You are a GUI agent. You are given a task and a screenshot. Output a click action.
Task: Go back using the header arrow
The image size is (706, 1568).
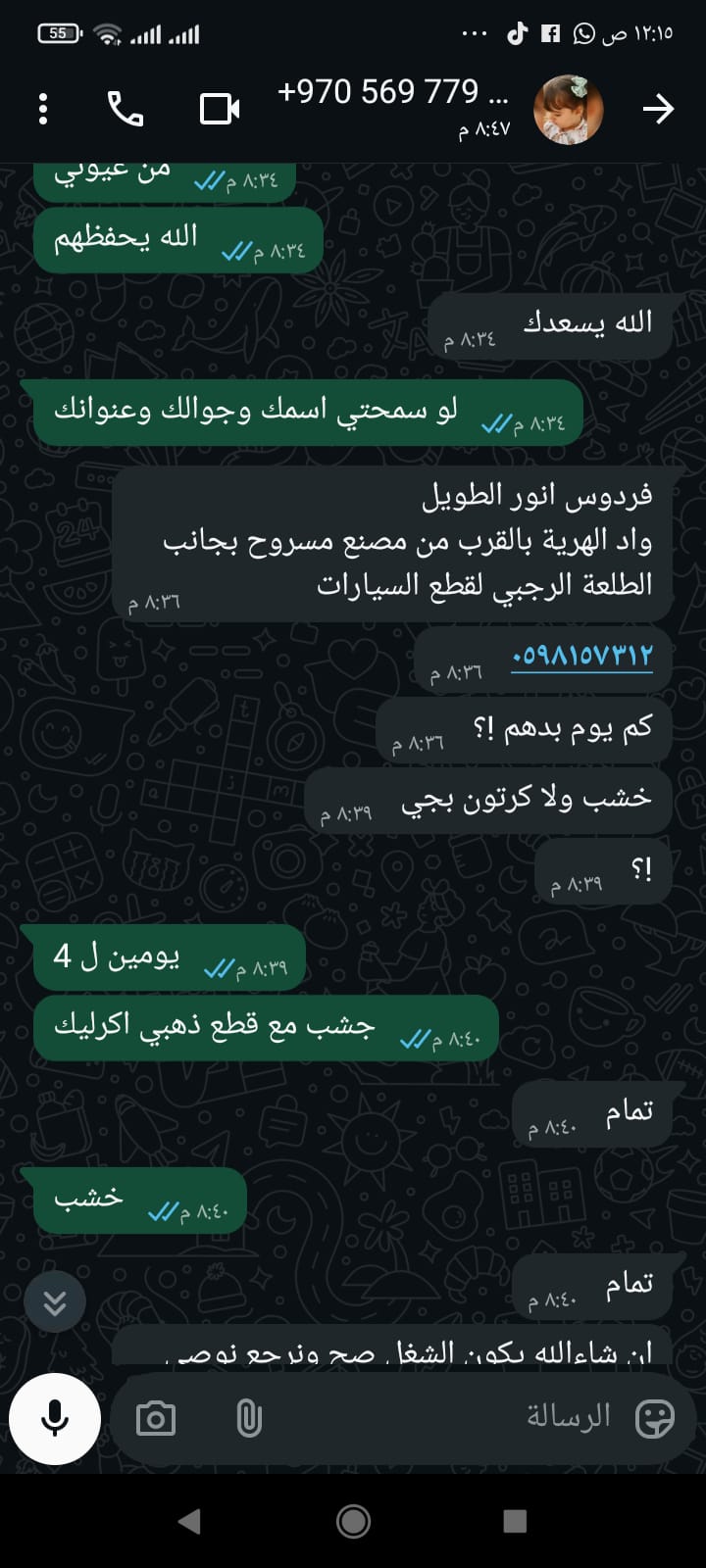coord(658,109)
